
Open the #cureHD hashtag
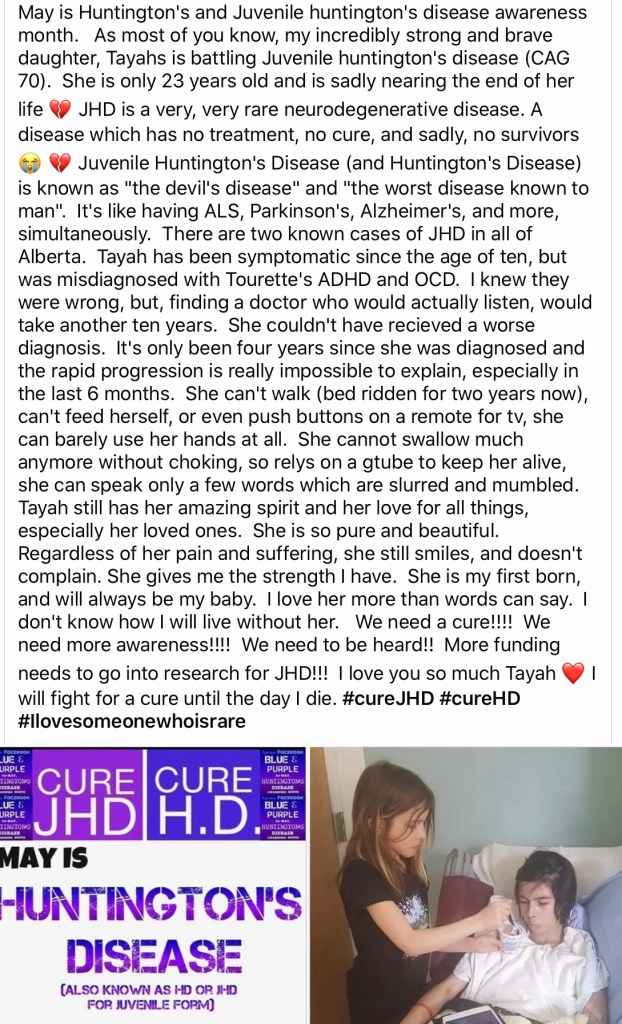click(480, 698)
